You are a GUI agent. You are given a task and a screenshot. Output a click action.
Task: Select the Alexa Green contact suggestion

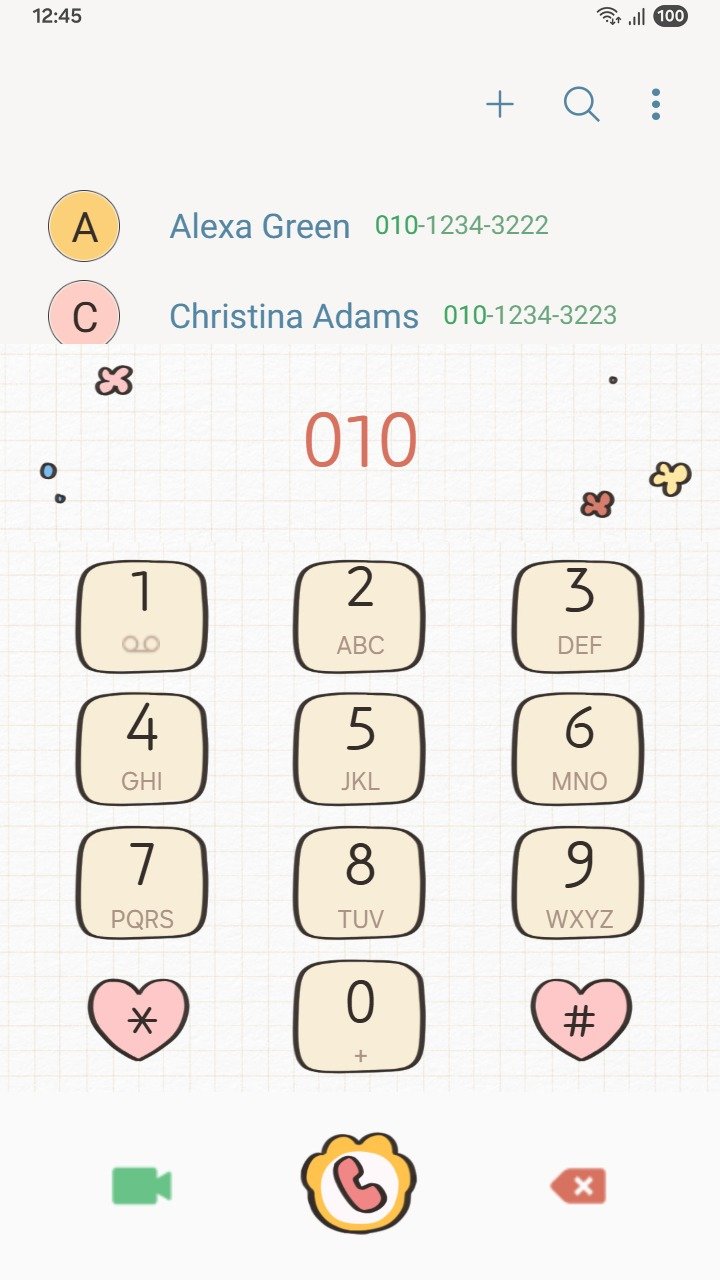[260, 227]
